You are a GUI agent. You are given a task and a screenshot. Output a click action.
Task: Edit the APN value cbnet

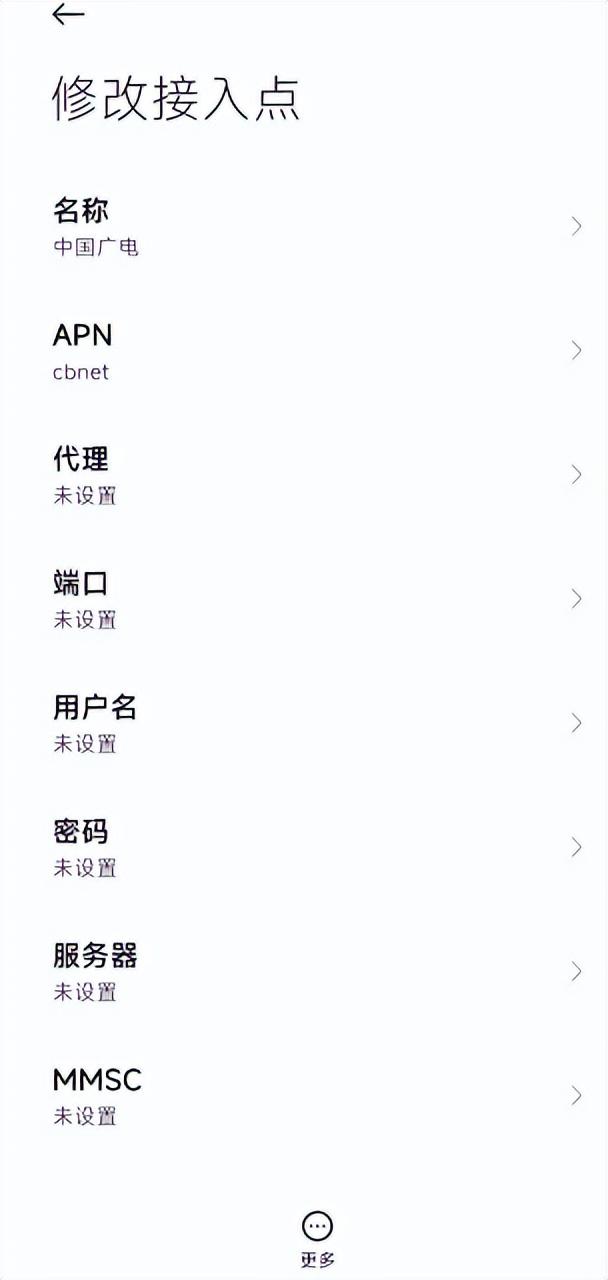(x=304, y=350)
